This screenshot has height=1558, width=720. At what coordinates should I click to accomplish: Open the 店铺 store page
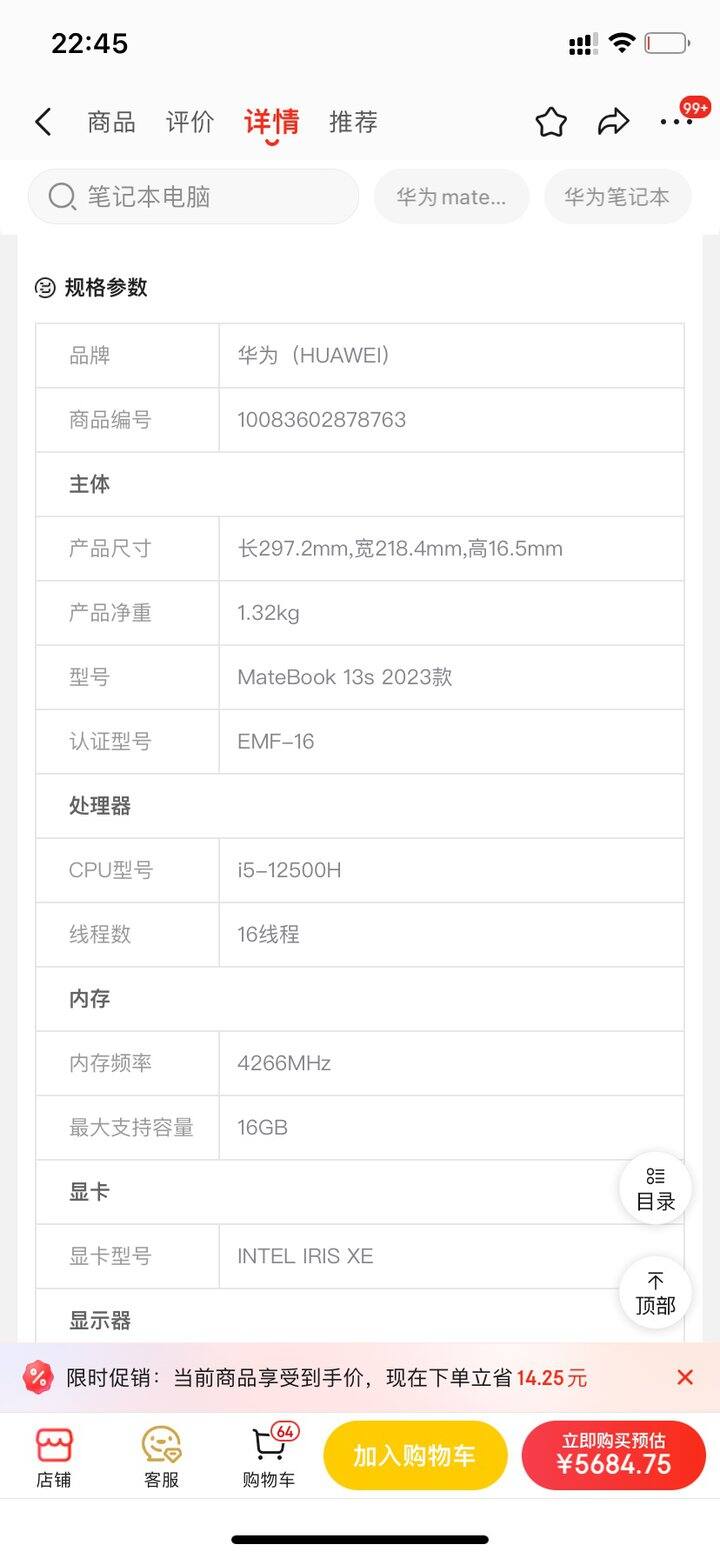coord(54,1458)
